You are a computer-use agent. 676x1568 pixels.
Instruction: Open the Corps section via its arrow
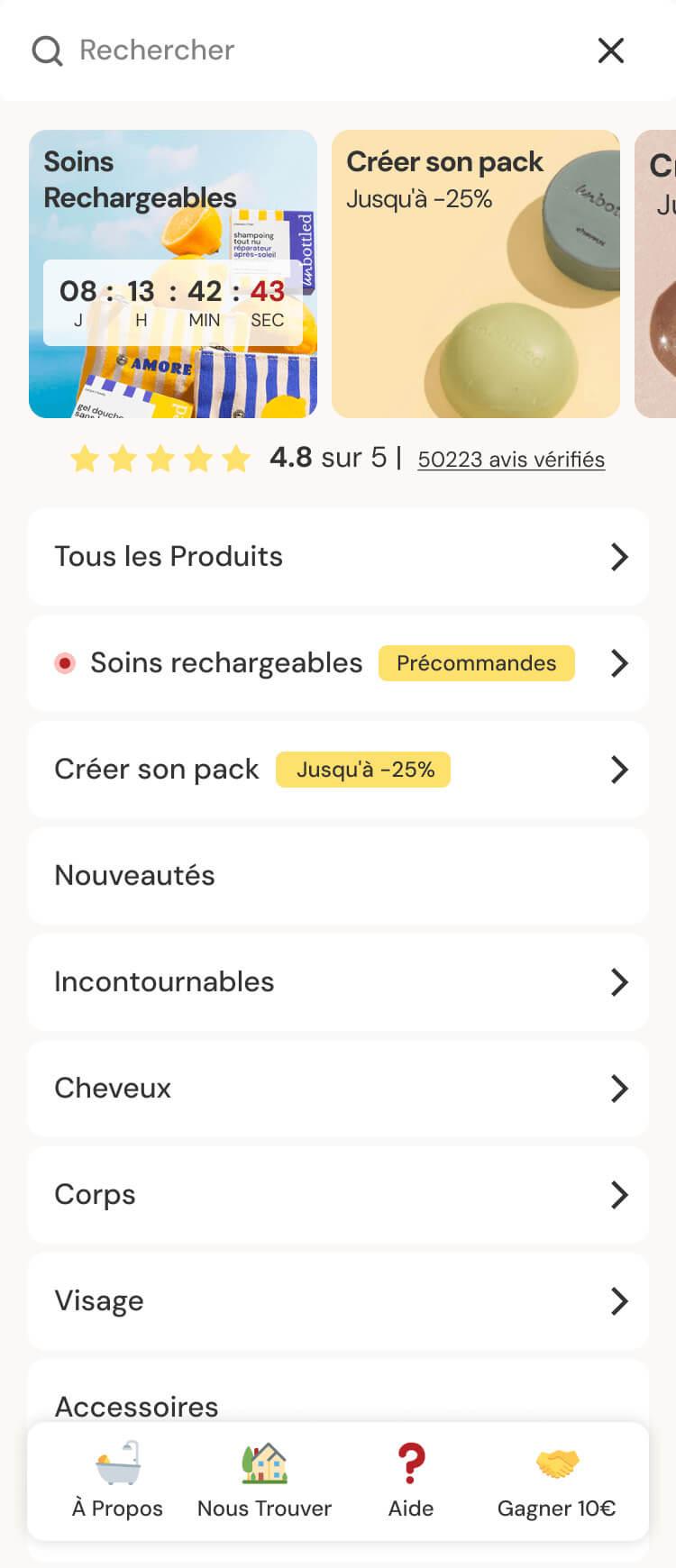coord(619,1195)
